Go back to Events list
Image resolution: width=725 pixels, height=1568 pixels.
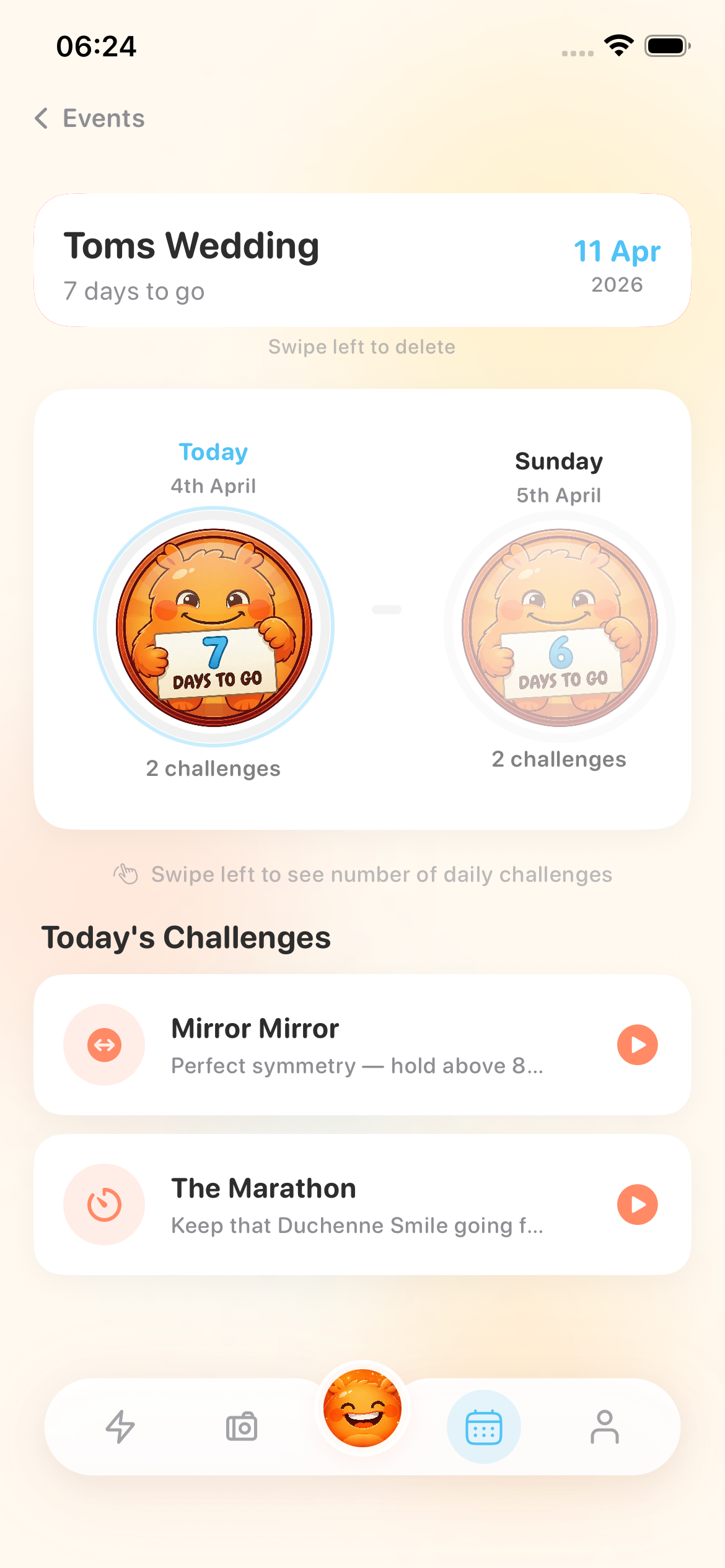89,118
